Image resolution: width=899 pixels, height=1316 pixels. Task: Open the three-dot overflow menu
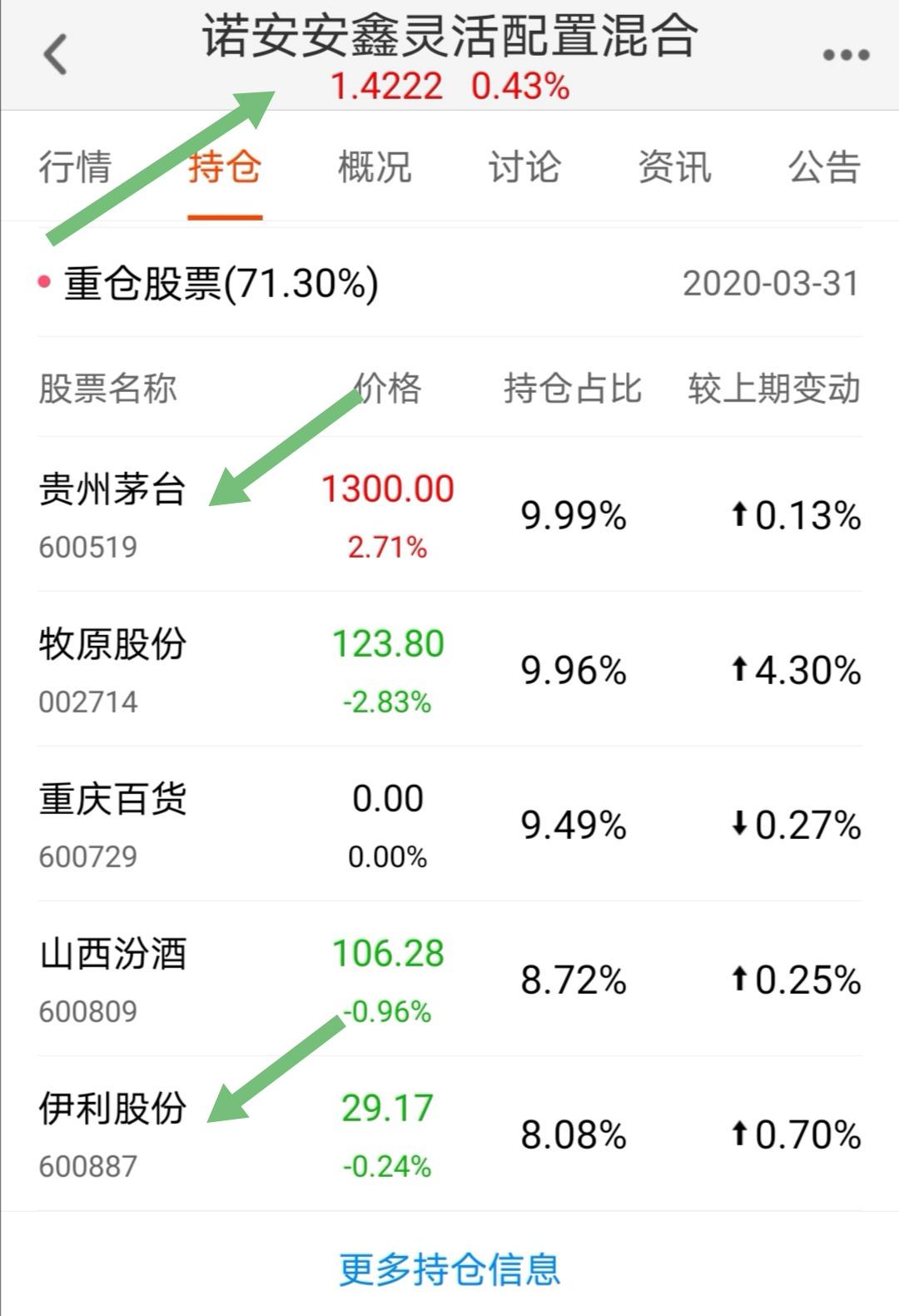coord(846,55)
